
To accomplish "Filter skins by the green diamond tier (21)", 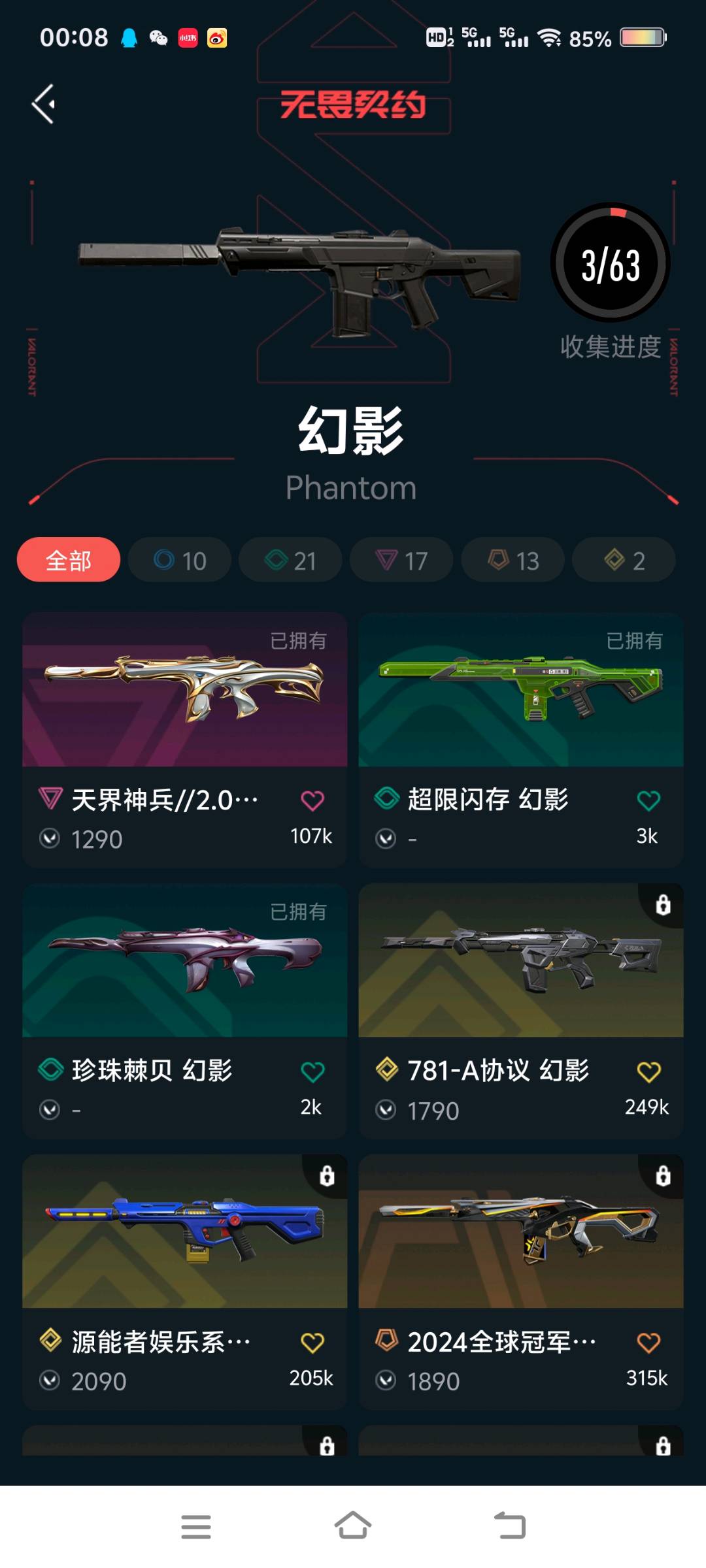I will 290,560.
